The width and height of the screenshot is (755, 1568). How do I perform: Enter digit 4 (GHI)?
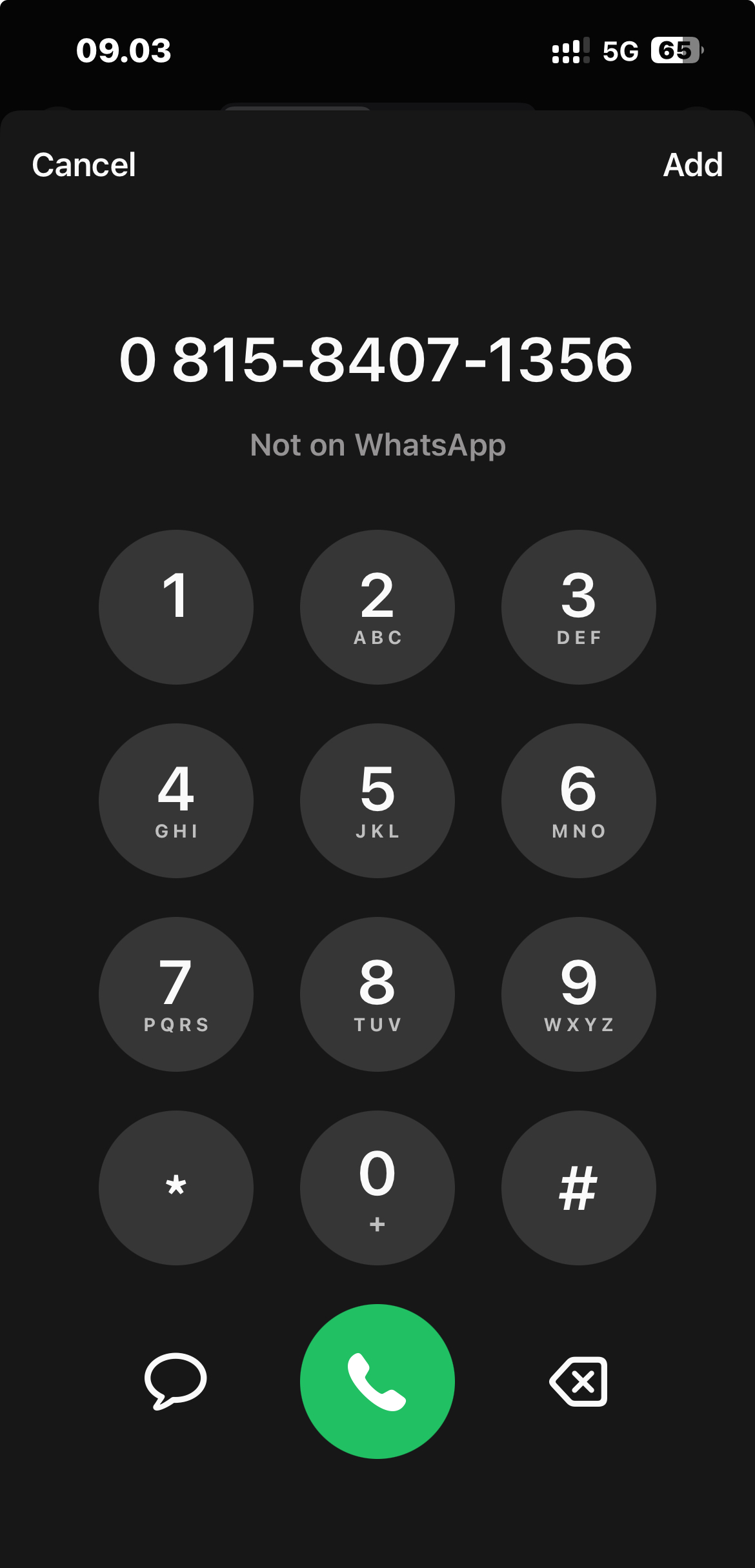tap(176, 801)
